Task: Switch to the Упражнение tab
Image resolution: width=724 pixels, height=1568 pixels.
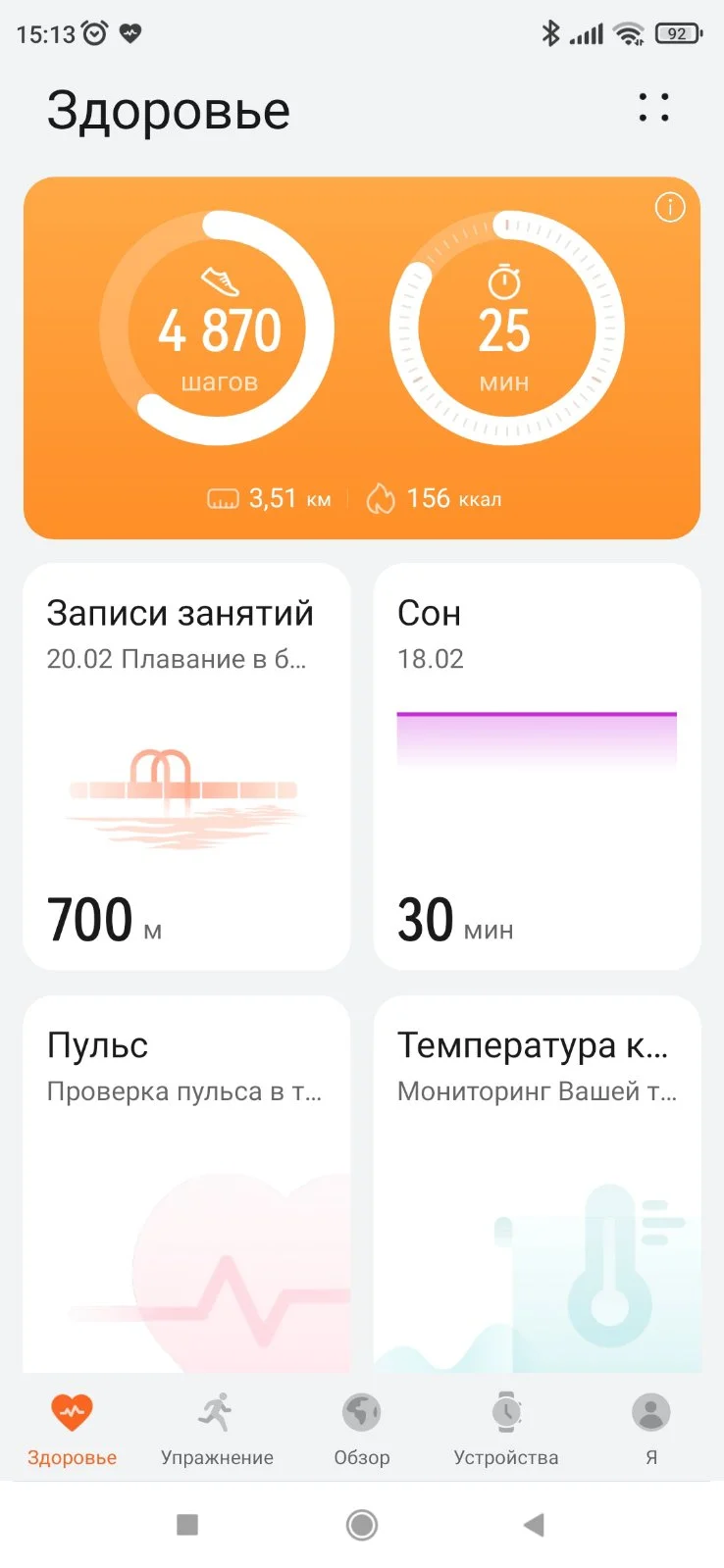Action: (x=217, y=1429)
